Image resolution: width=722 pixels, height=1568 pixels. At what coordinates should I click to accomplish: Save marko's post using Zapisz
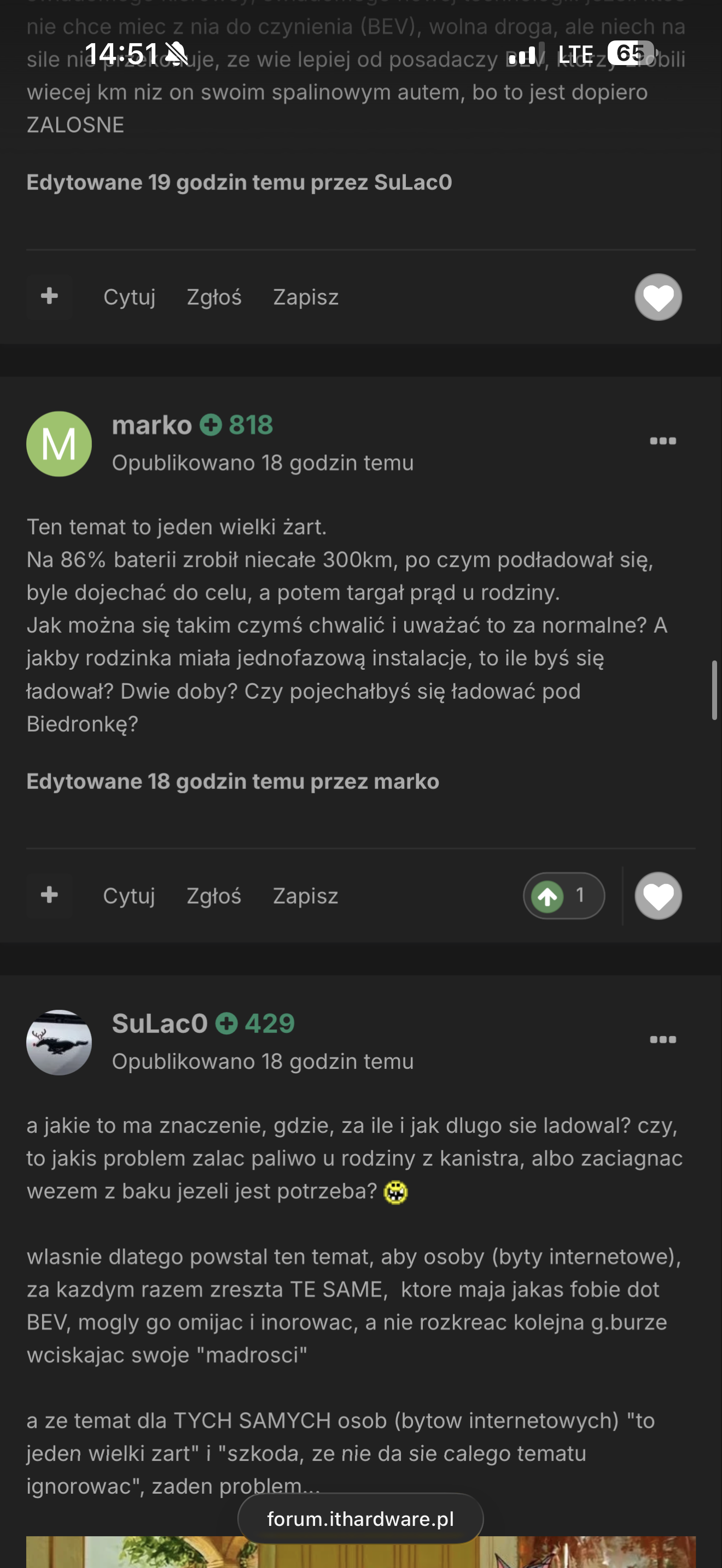(305, 896)
